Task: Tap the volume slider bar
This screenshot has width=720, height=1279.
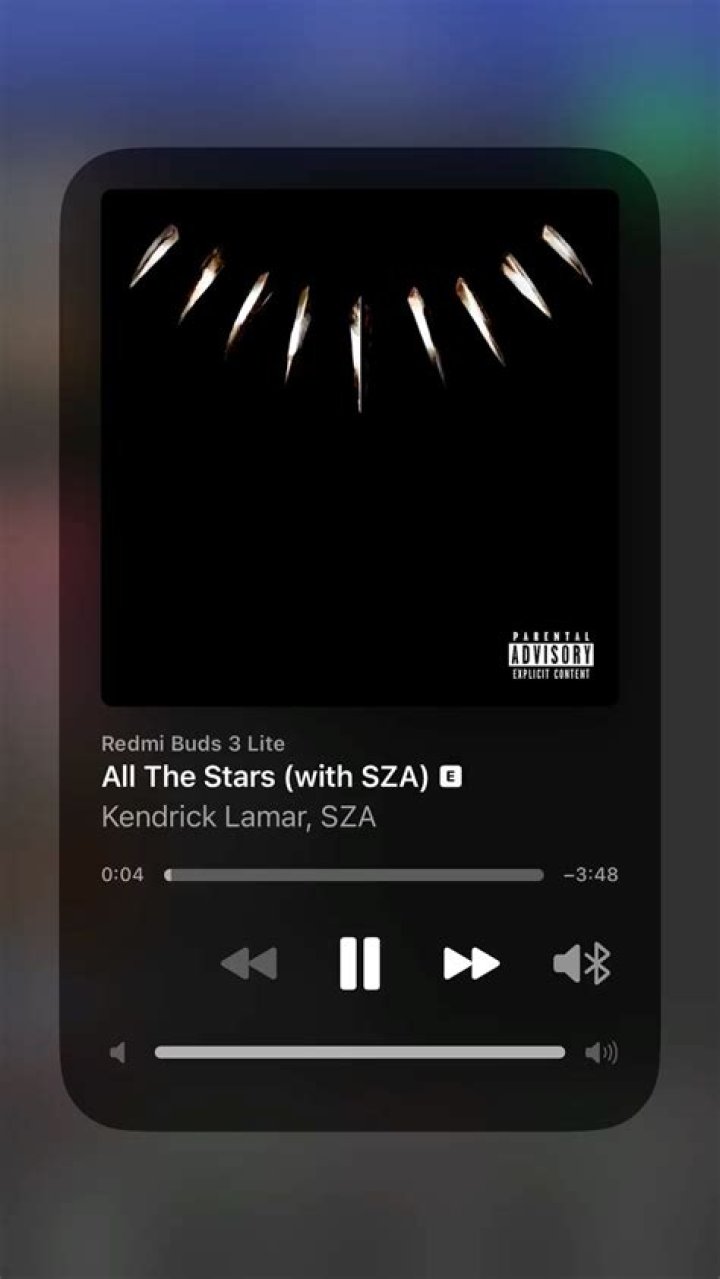Action: (x=360, y=1052)
